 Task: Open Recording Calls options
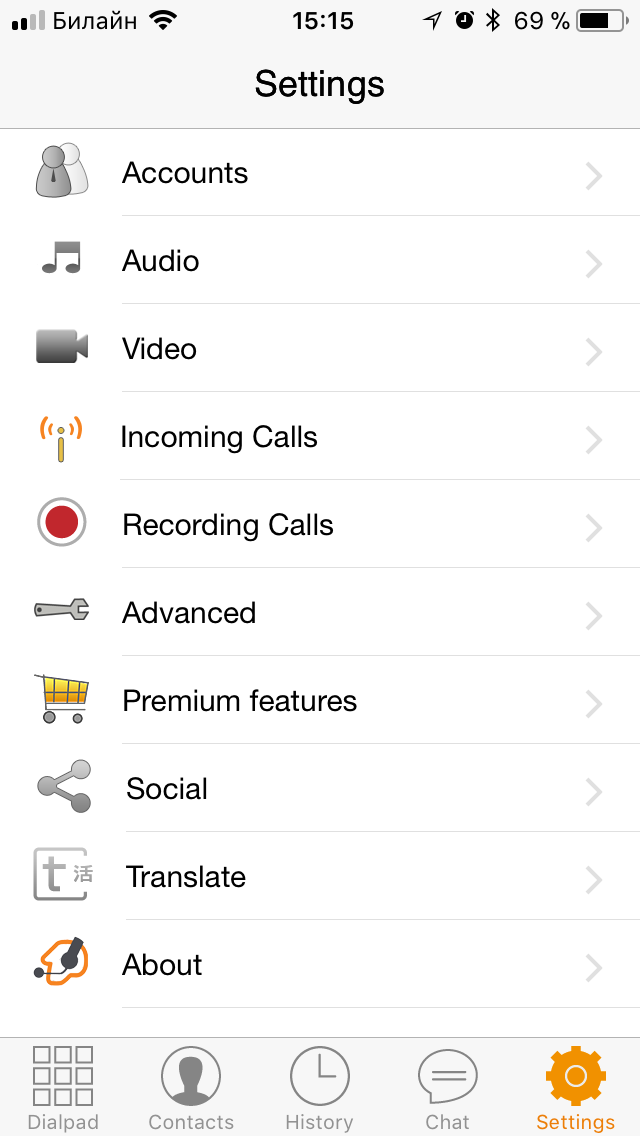tap(320, 525)
